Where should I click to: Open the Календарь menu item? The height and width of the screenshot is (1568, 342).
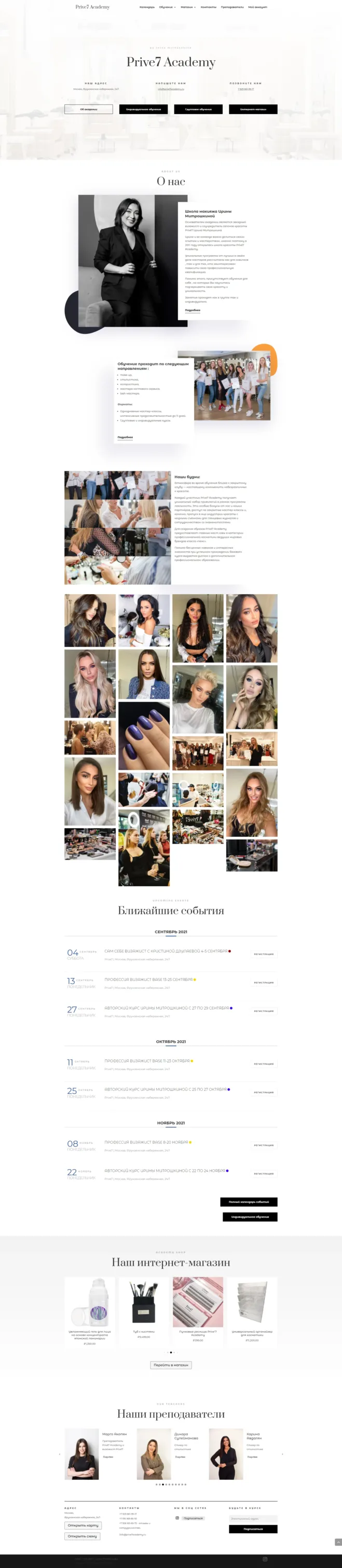[x=147, y=7]
